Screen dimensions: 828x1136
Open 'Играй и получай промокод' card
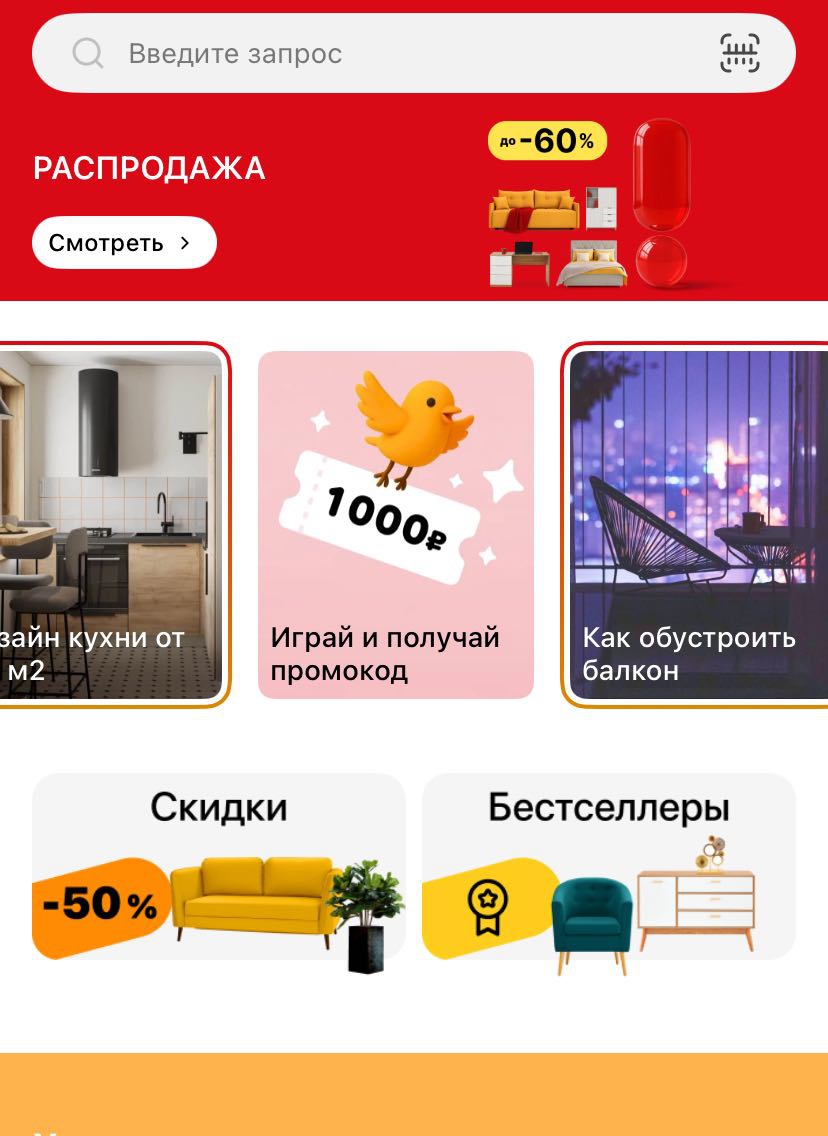[396, 525]
